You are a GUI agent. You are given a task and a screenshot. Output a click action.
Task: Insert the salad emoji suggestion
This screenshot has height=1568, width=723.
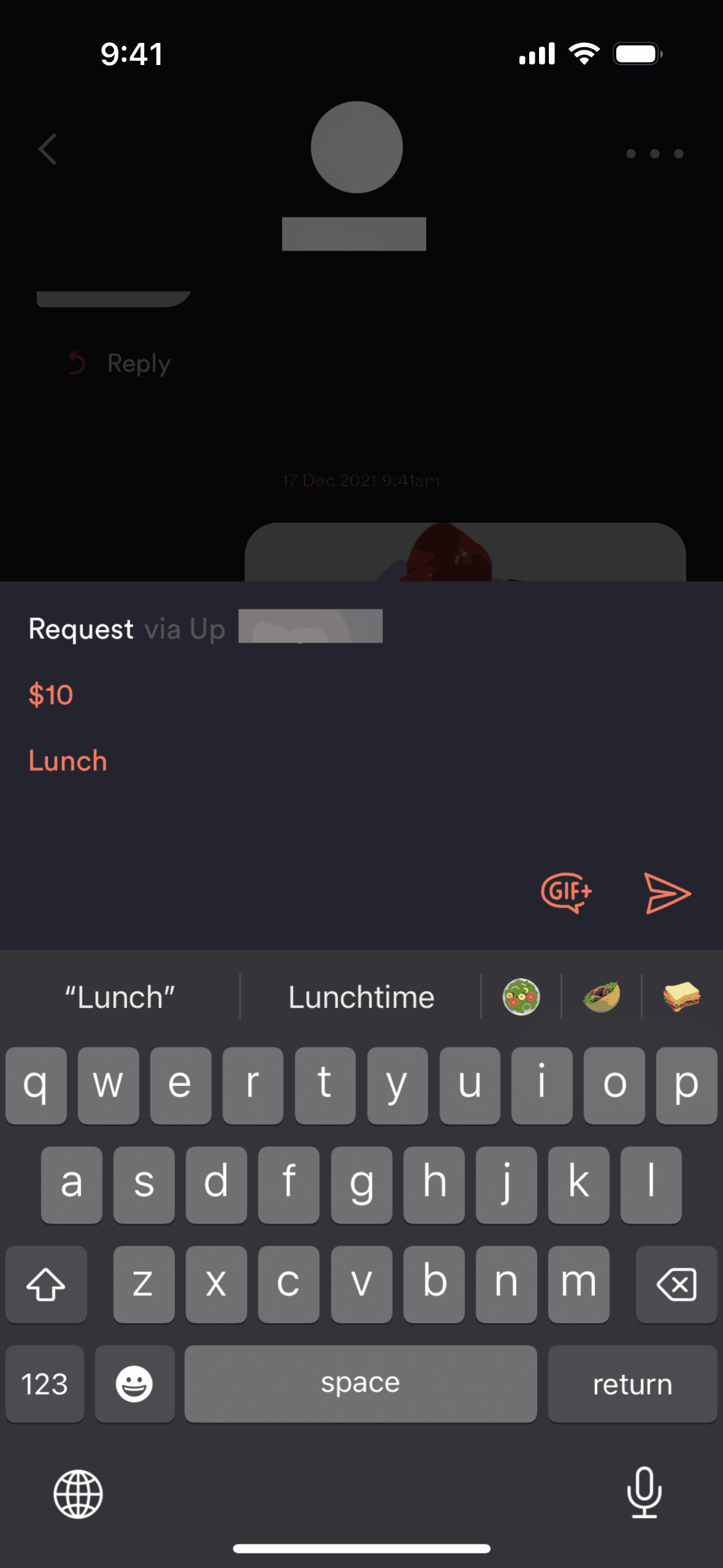pos(521,996)
